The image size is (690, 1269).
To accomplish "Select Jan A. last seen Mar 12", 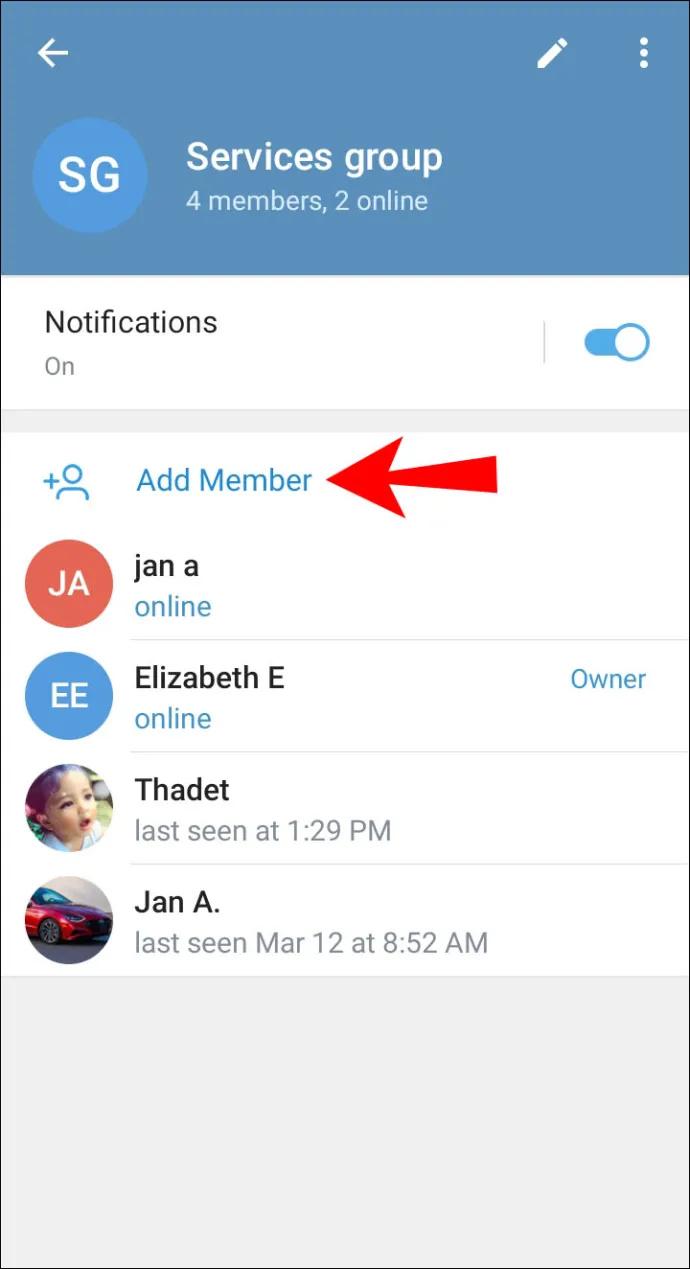I will tap(345, 920).
